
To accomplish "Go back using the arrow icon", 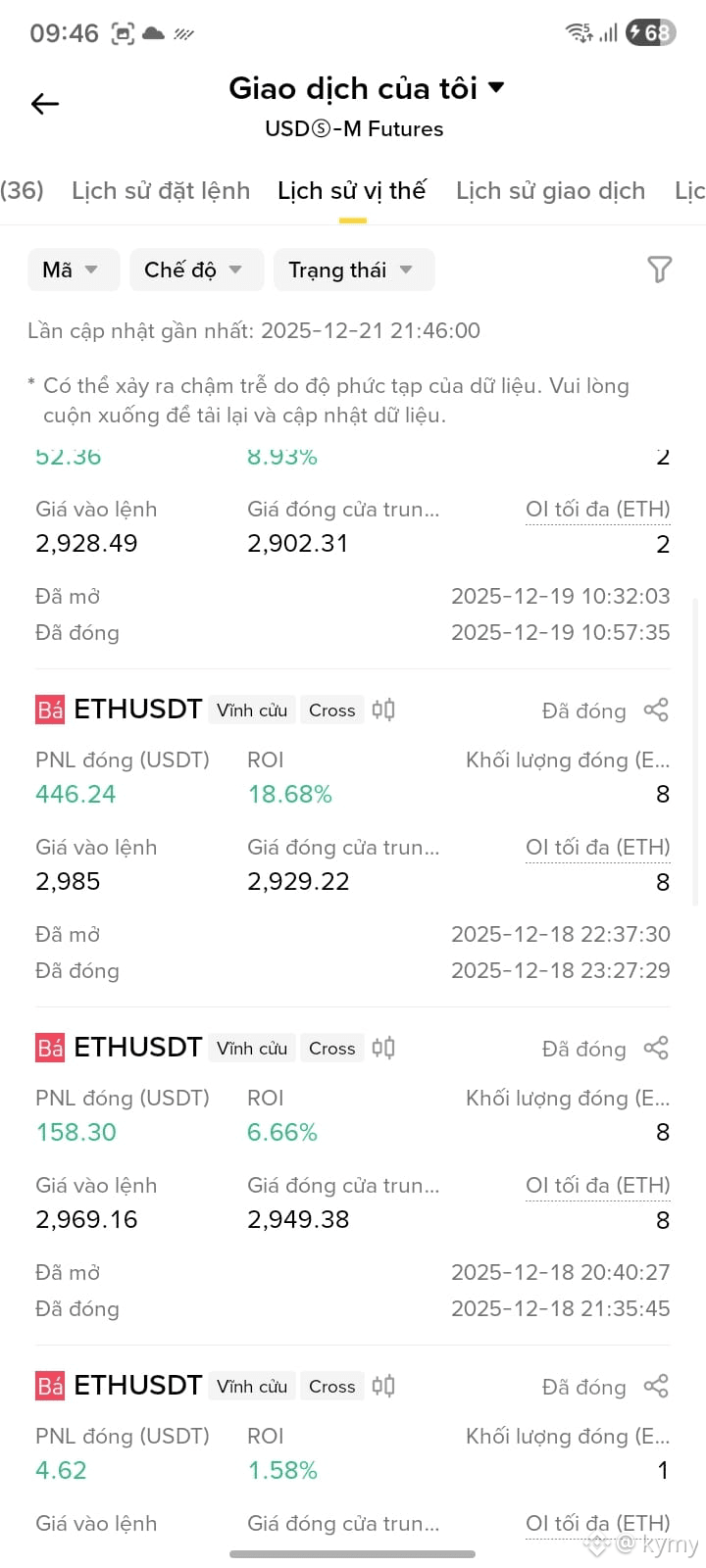I will pos(45,104).
